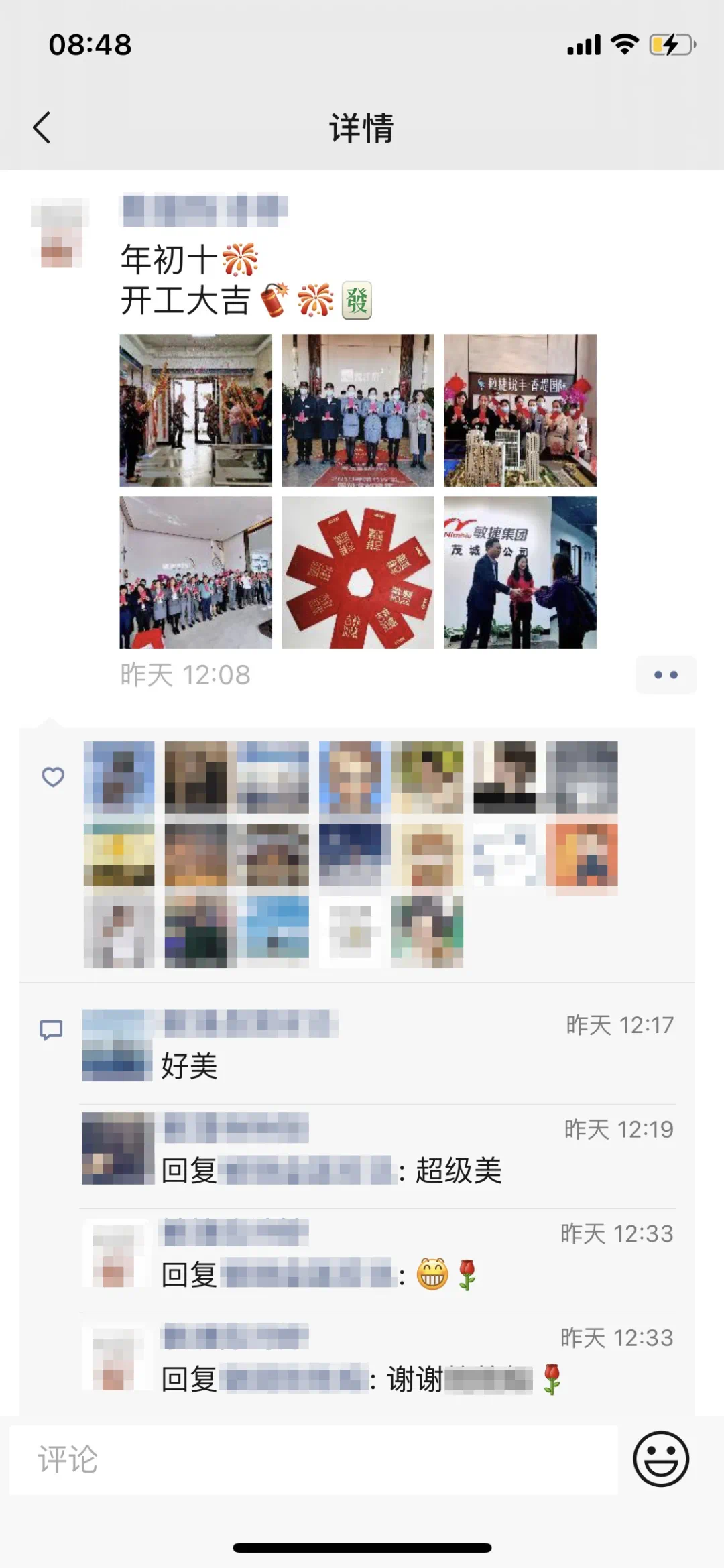Open the photo with the building model
The width and height of the screenshot is (724, 1568).
(520, 410)
